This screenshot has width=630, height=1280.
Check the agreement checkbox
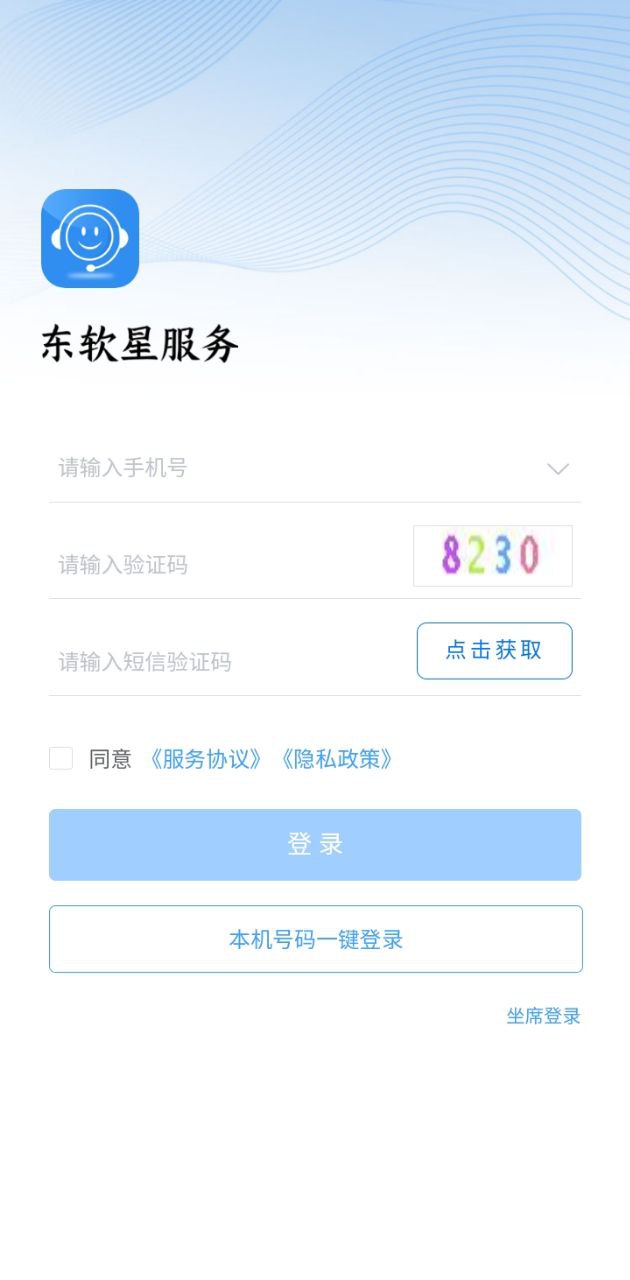(61, 759)
